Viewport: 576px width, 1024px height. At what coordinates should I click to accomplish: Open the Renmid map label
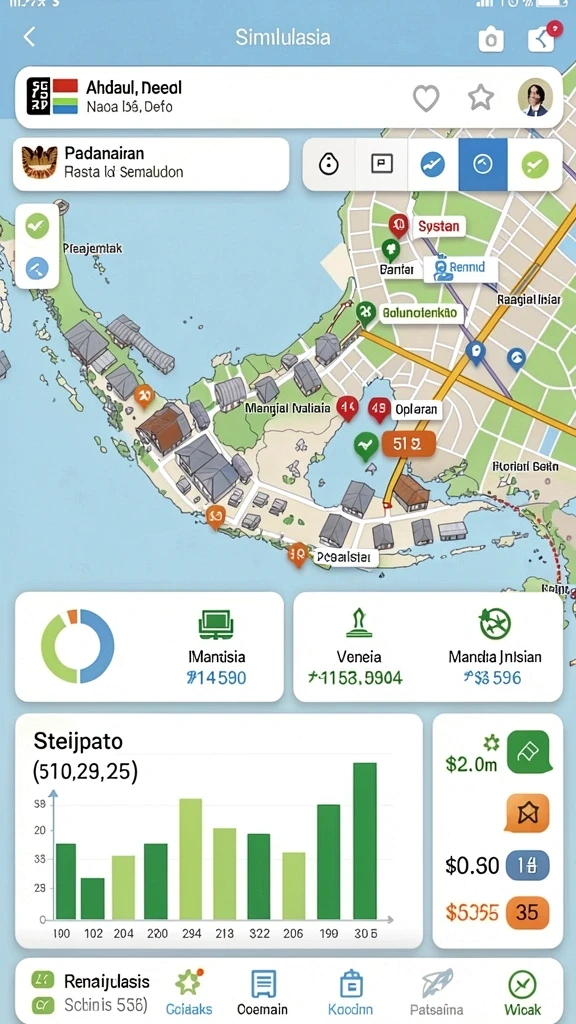coord(460,268)
